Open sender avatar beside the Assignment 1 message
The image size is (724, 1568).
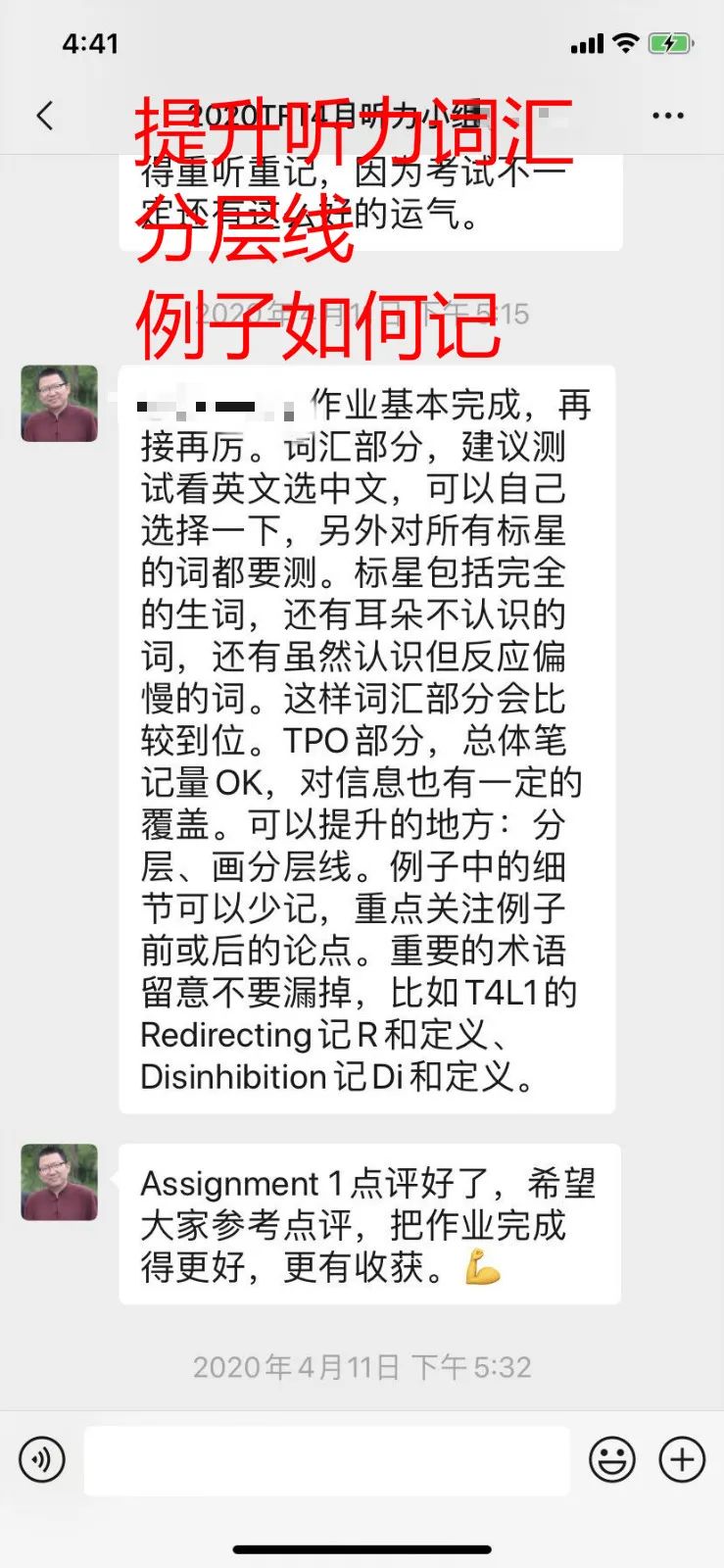pyautogui.click(x=60, y=1182)
